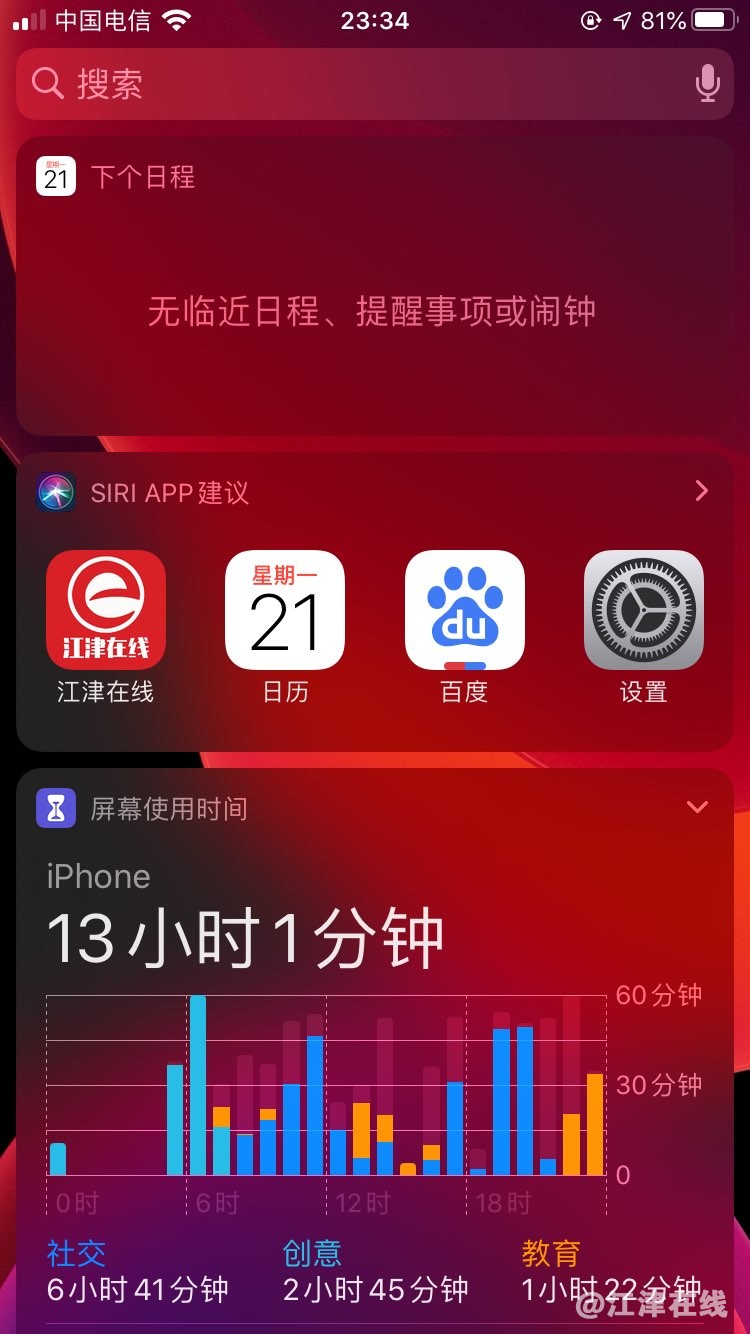
Task: Expand the SIRI APP建议 widget
Action: tap(701, 491)
